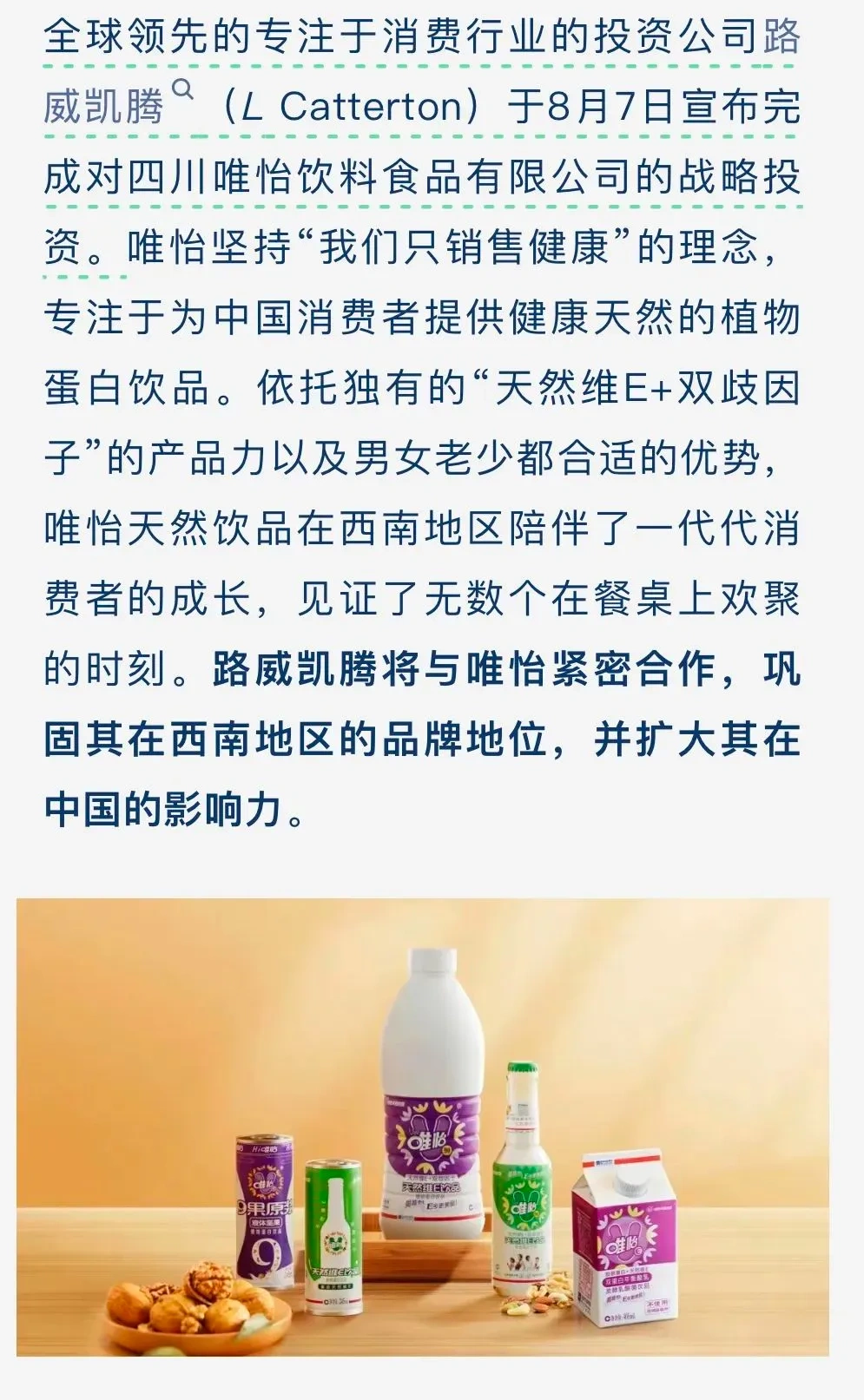Image resolution: width=864 pixels, height=1400 pixels.
Task: Open the 唯怡 product photo
Action: tap(422, 1126)
